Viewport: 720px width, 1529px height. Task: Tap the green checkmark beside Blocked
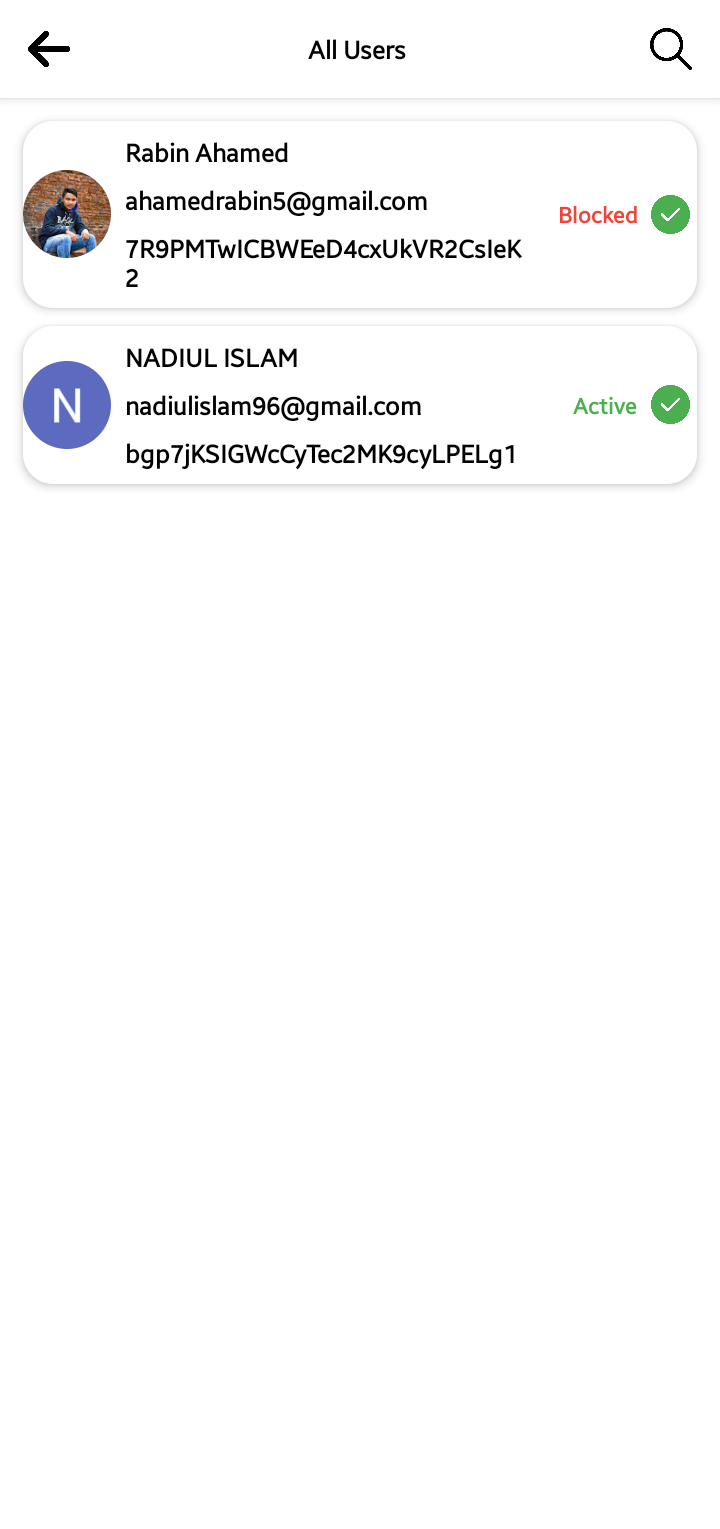671,214
